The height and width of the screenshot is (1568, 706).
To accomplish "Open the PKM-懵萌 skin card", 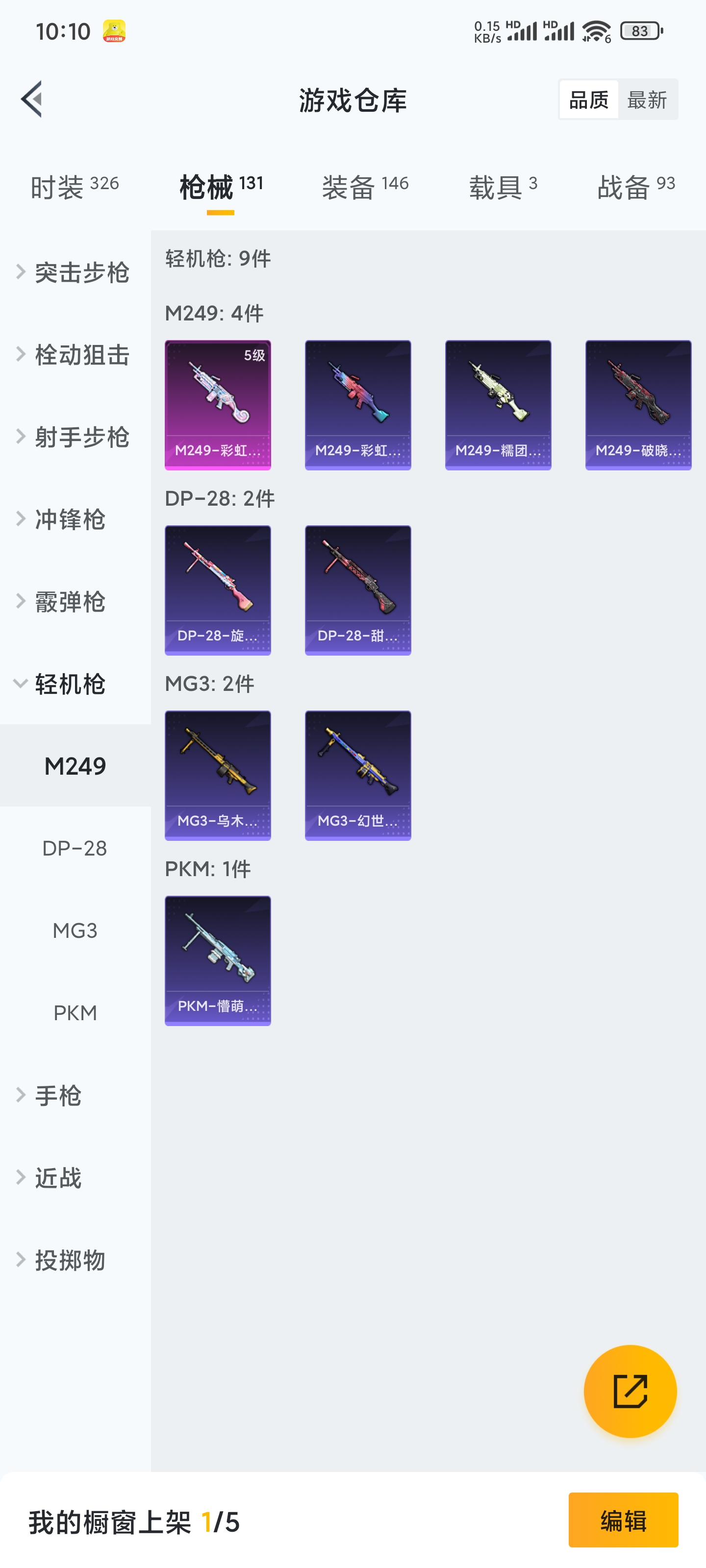I will click(x=218, y=960).
